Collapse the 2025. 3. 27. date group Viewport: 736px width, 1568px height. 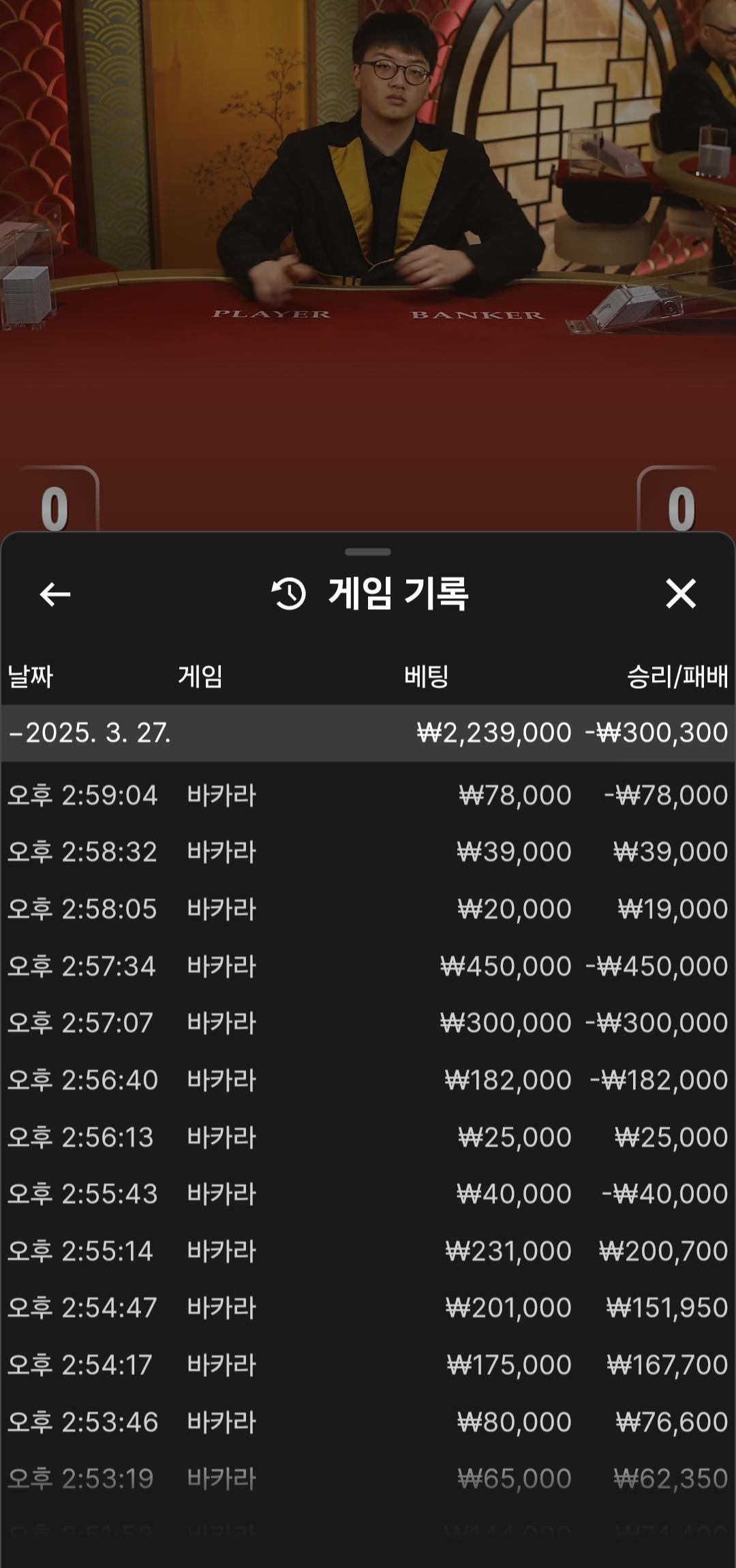tap(90, 733)
